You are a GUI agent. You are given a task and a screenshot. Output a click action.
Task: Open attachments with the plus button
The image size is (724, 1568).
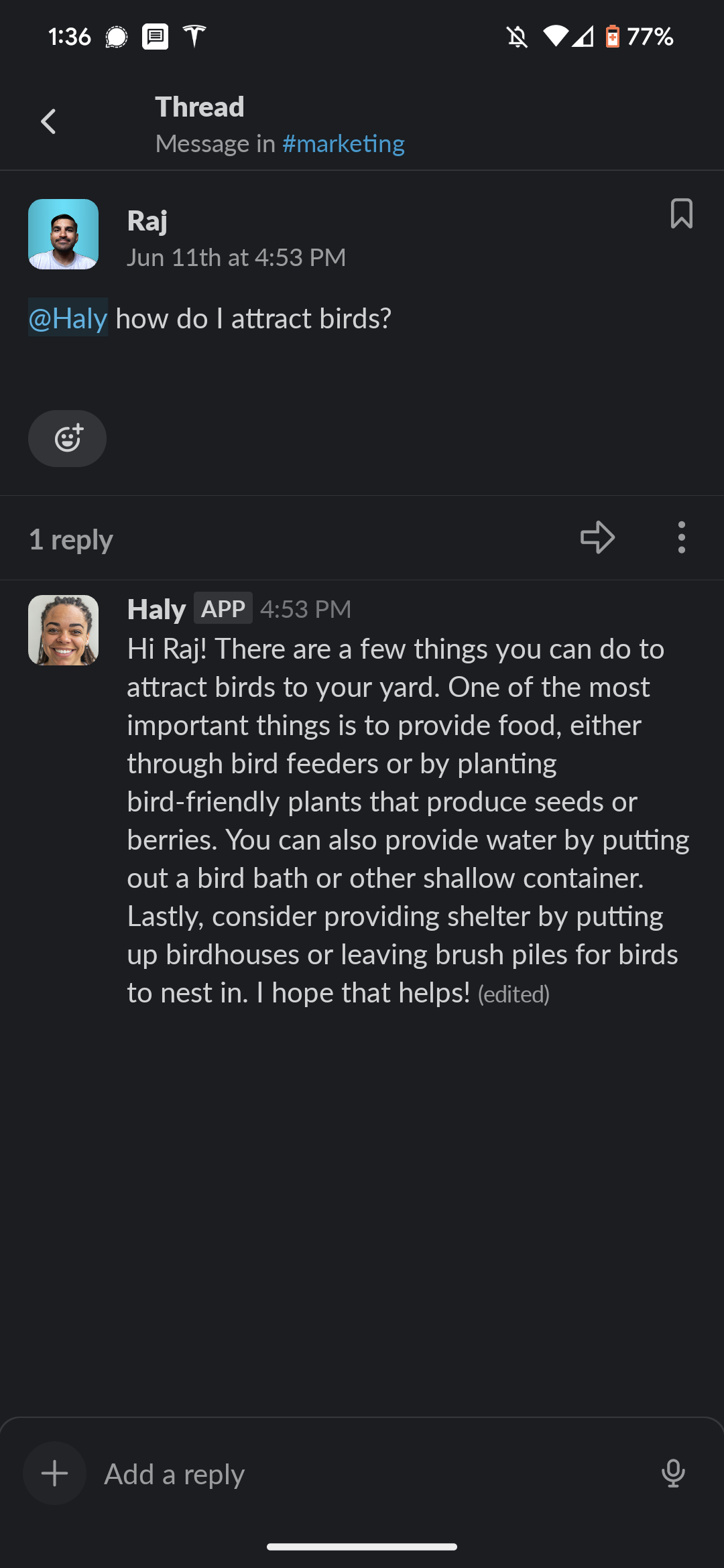pyautogui.click(x=54, y=1473)
